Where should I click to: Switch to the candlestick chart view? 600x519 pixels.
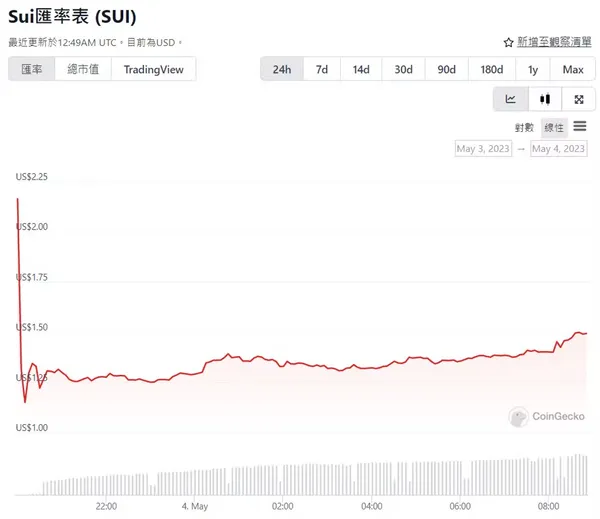544,99
